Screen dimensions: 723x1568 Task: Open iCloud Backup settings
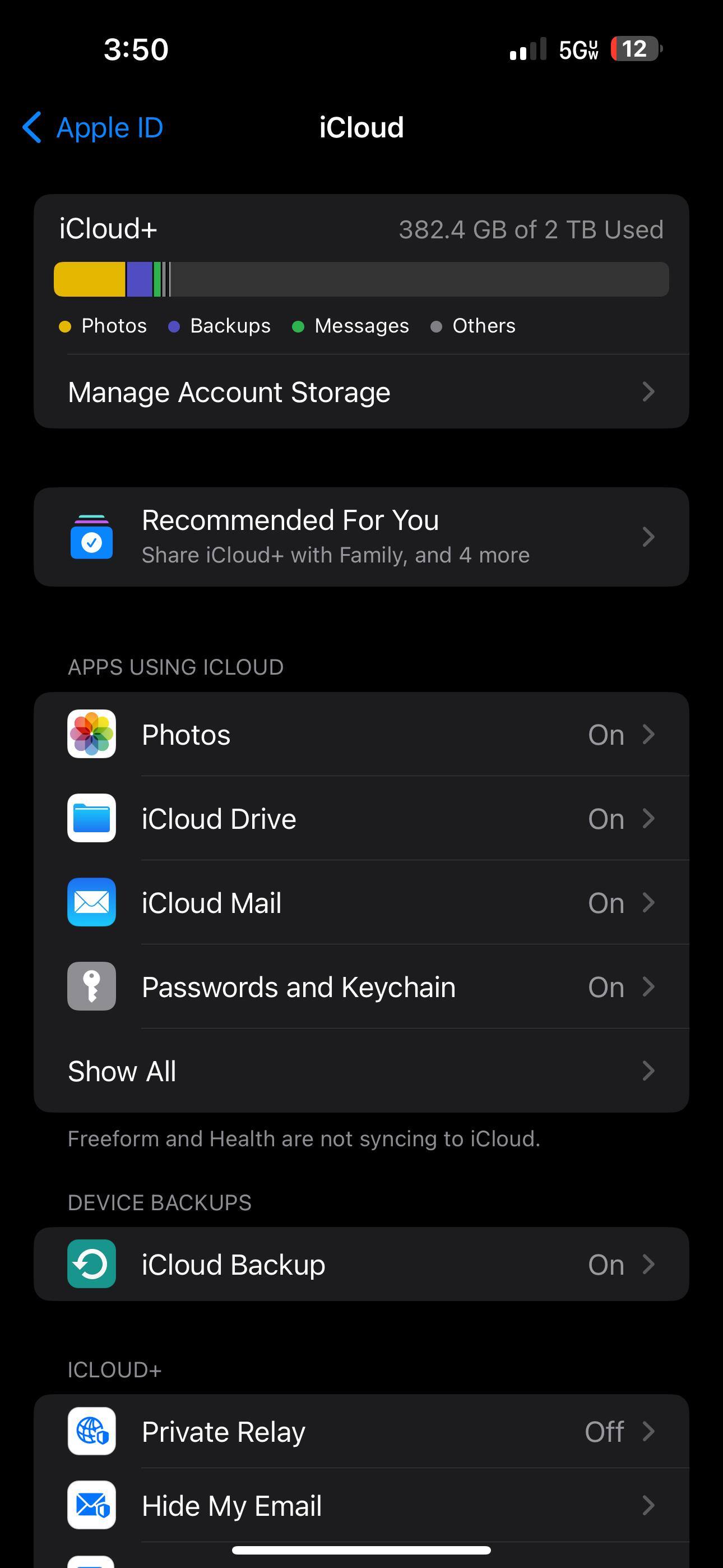361,1264
